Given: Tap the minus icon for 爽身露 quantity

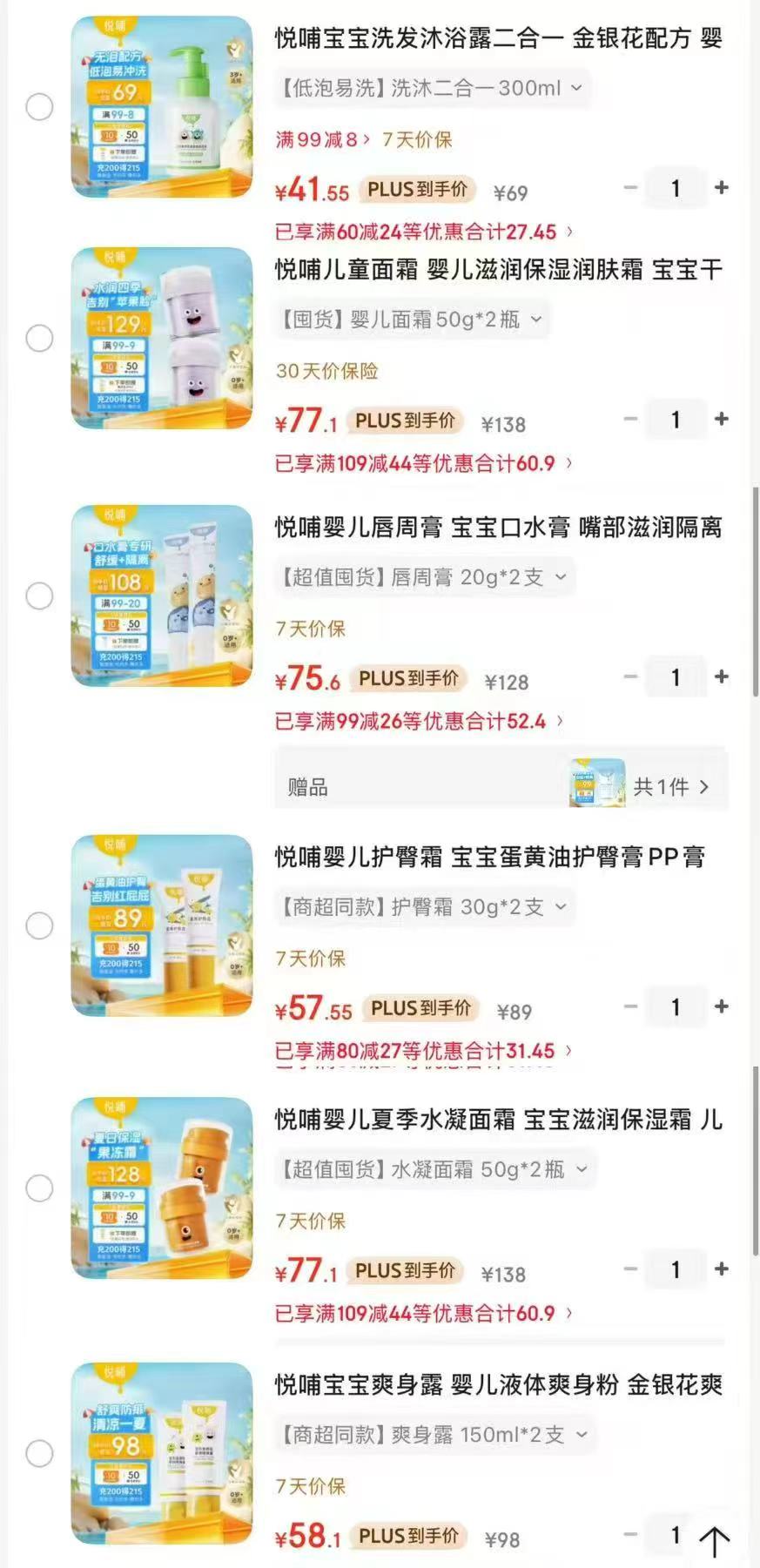Looking at the screenshot, I should [630, 1536].
